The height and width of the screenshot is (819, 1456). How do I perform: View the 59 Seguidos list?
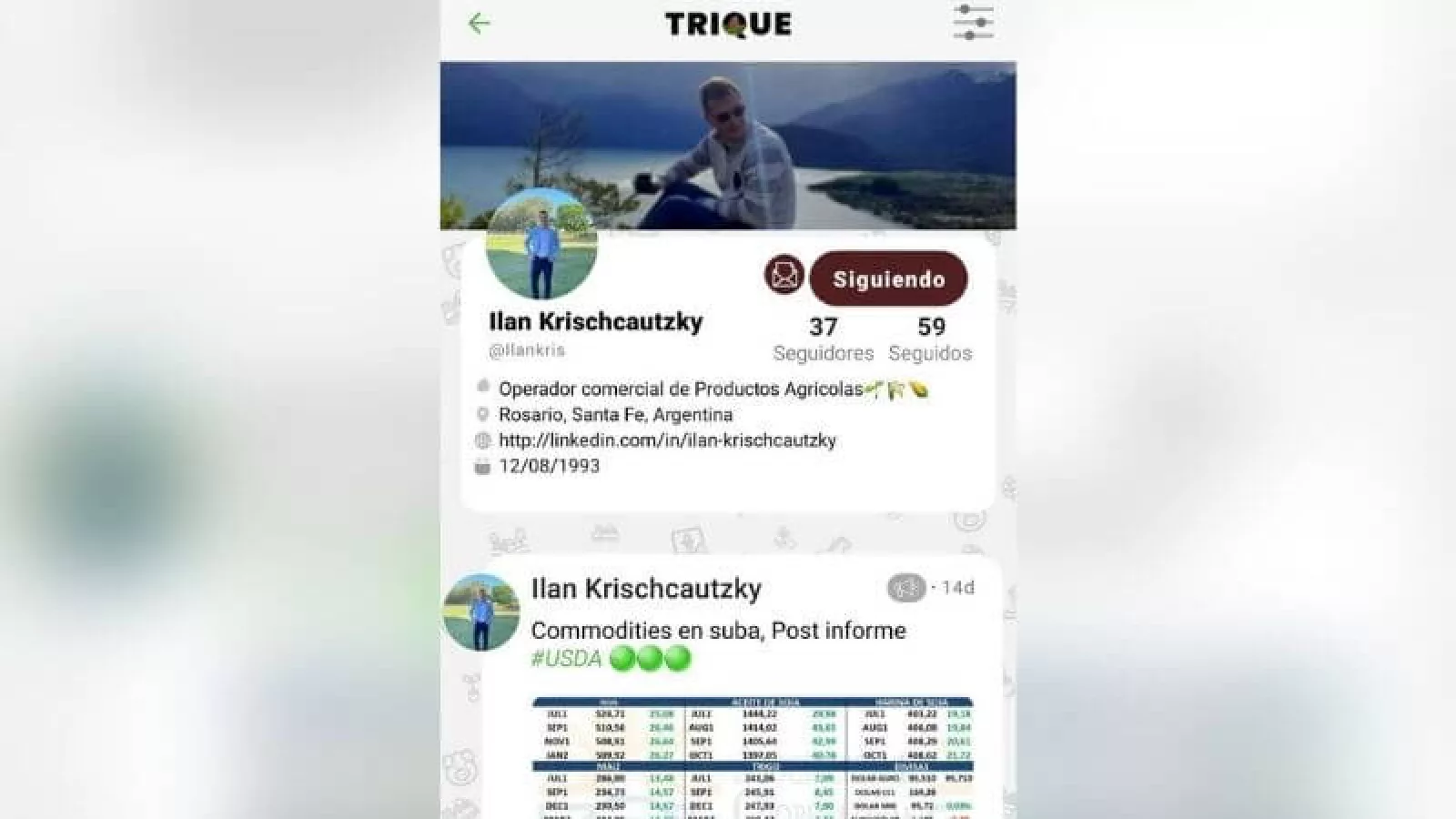coord(930,339)
